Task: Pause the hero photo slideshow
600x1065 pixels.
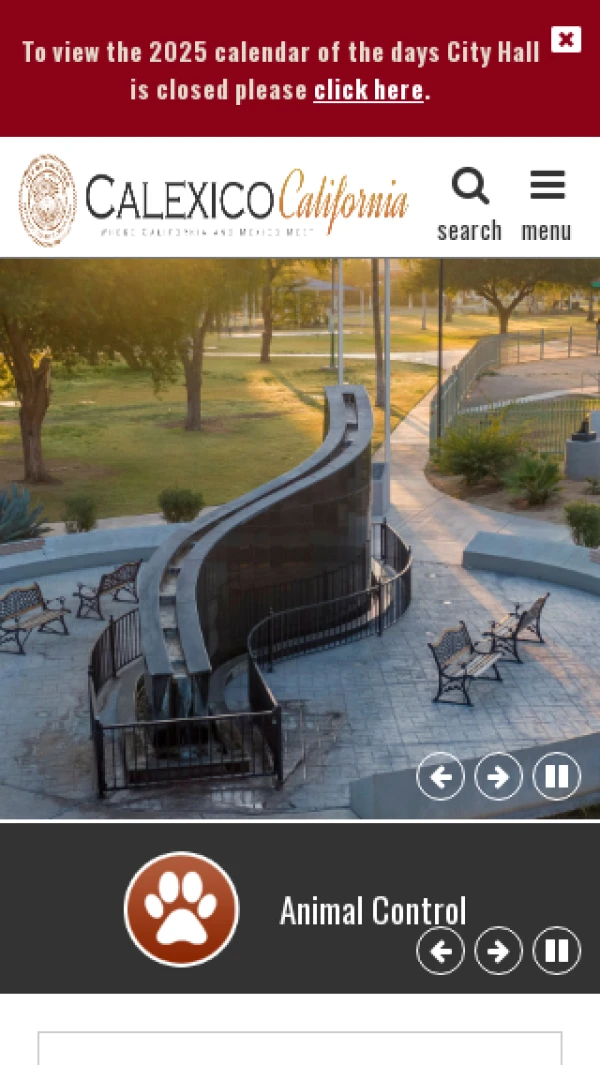Action: coord(557,776)
